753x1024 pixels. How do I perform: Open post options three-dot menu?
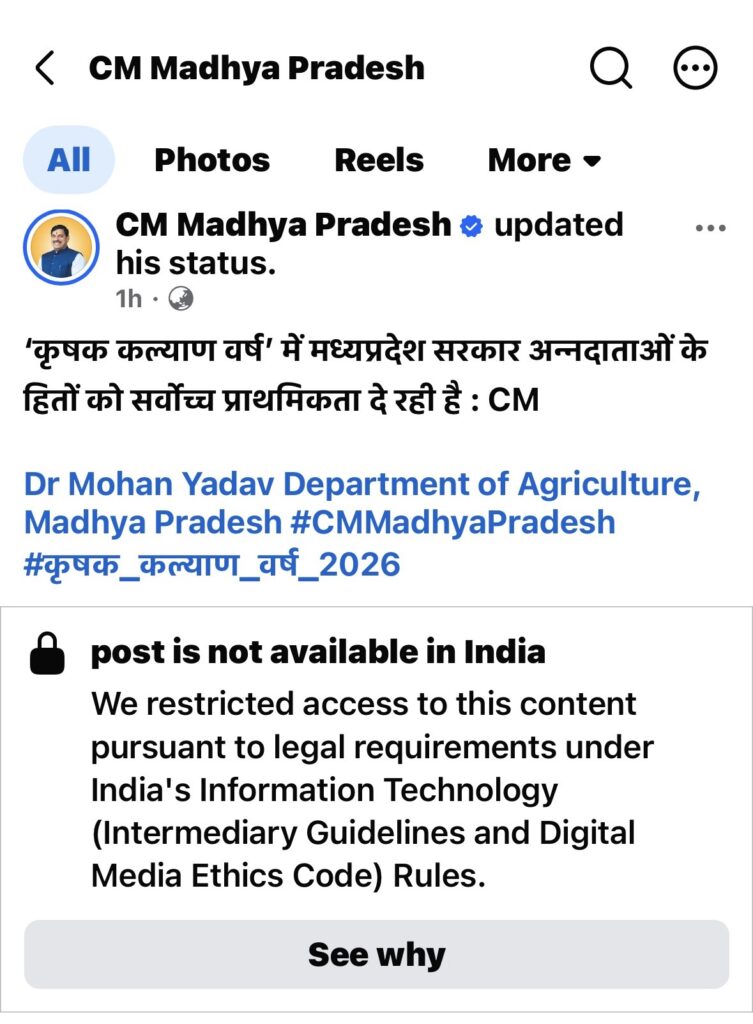(711, 228)
